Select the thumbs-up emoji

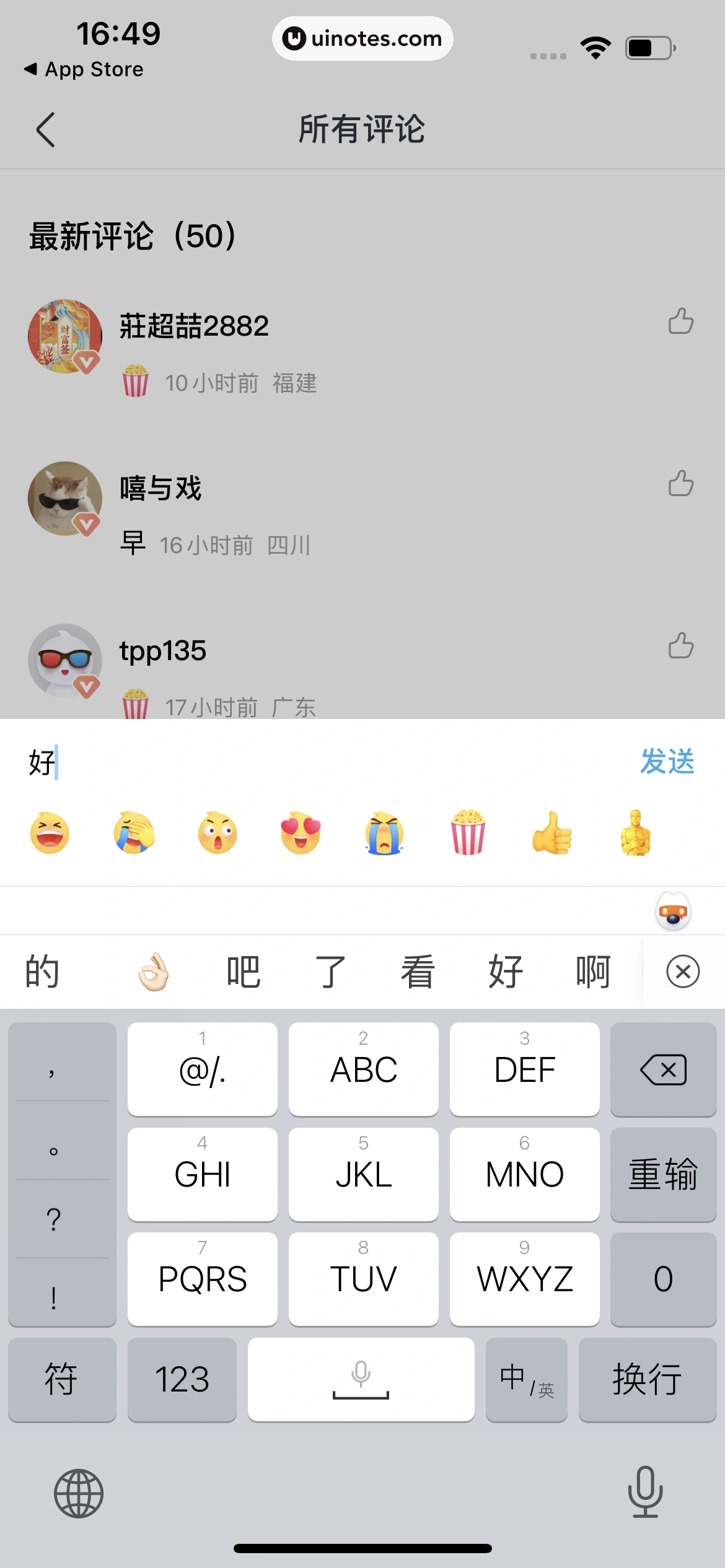[x=551, y=834]
